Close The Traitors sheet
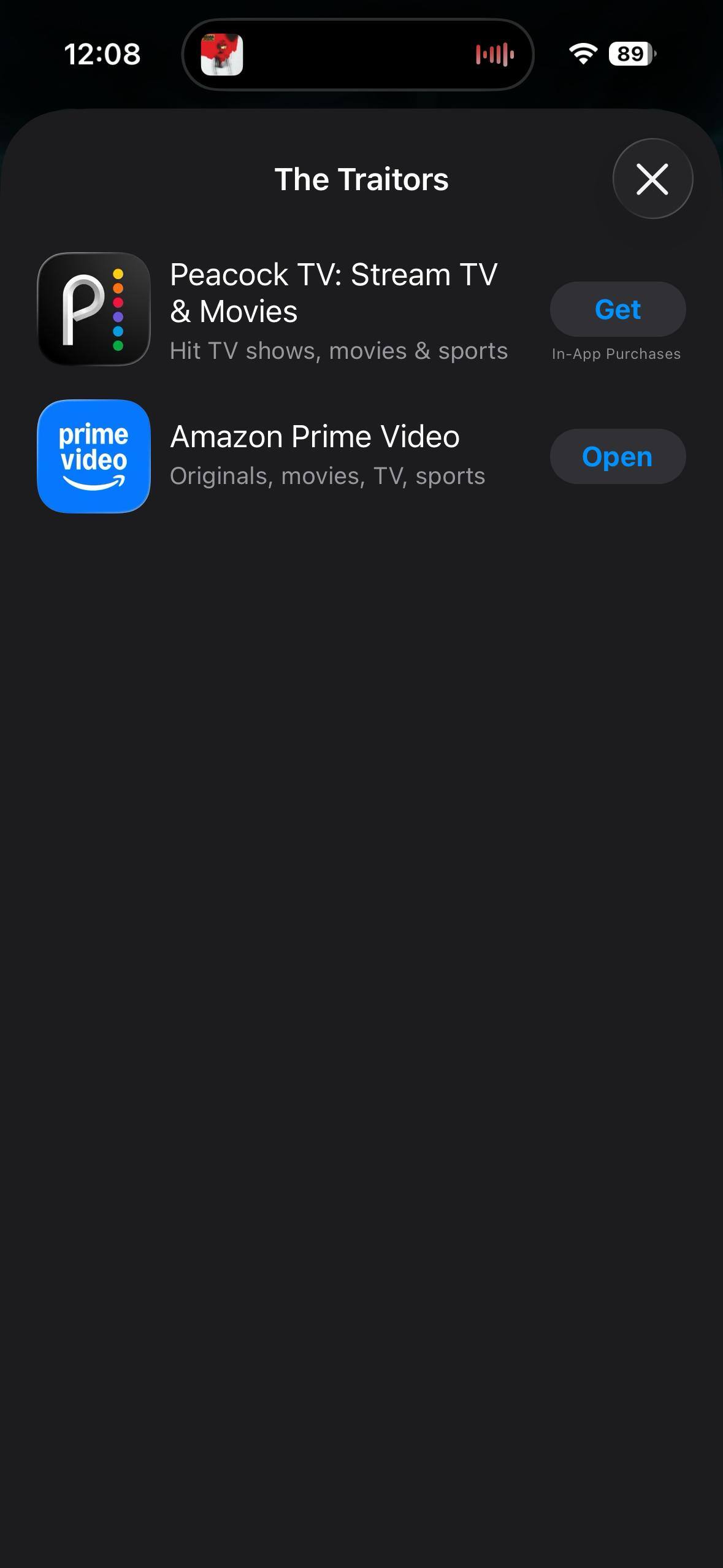The image size is (723, 1568). (652, 179)
